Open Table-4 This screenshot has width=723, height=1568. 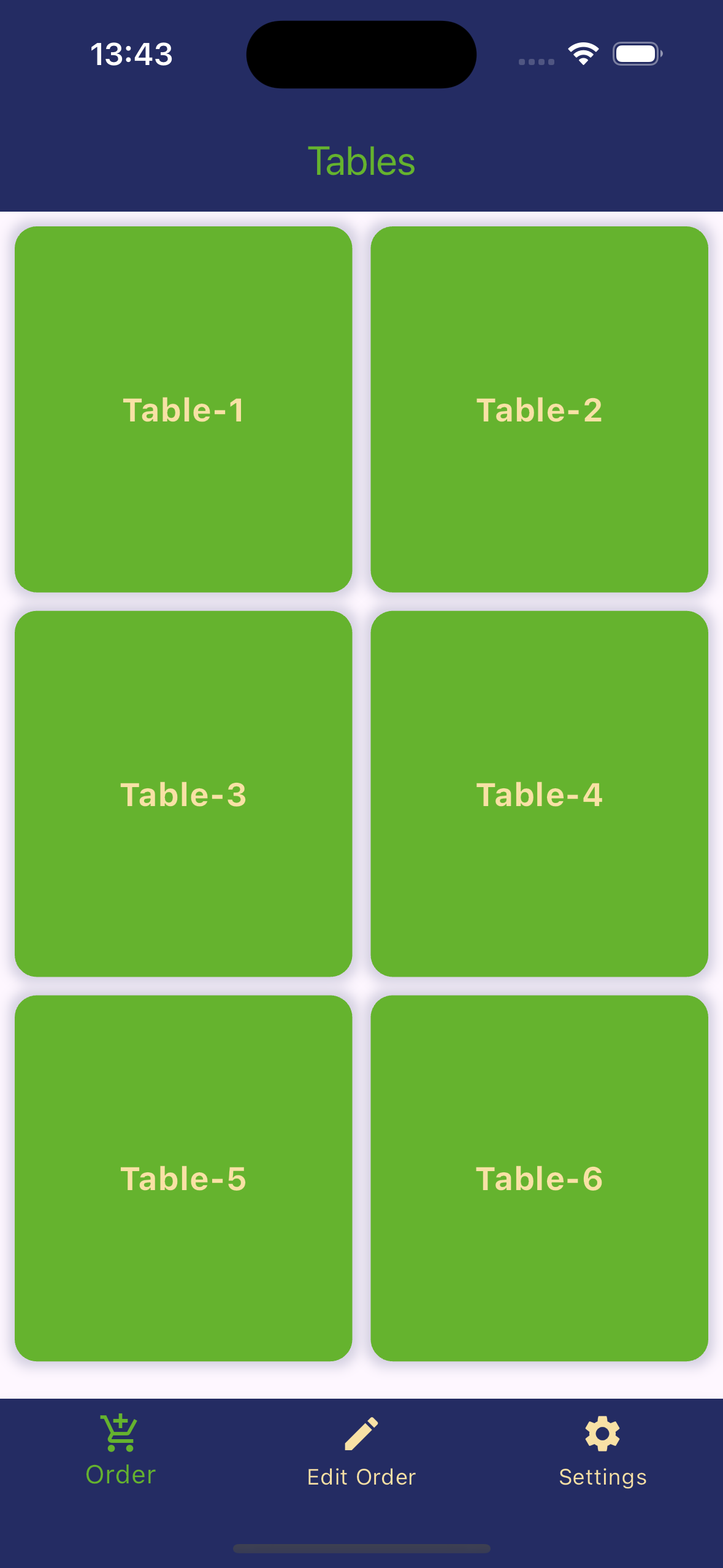tap(540, 794)
